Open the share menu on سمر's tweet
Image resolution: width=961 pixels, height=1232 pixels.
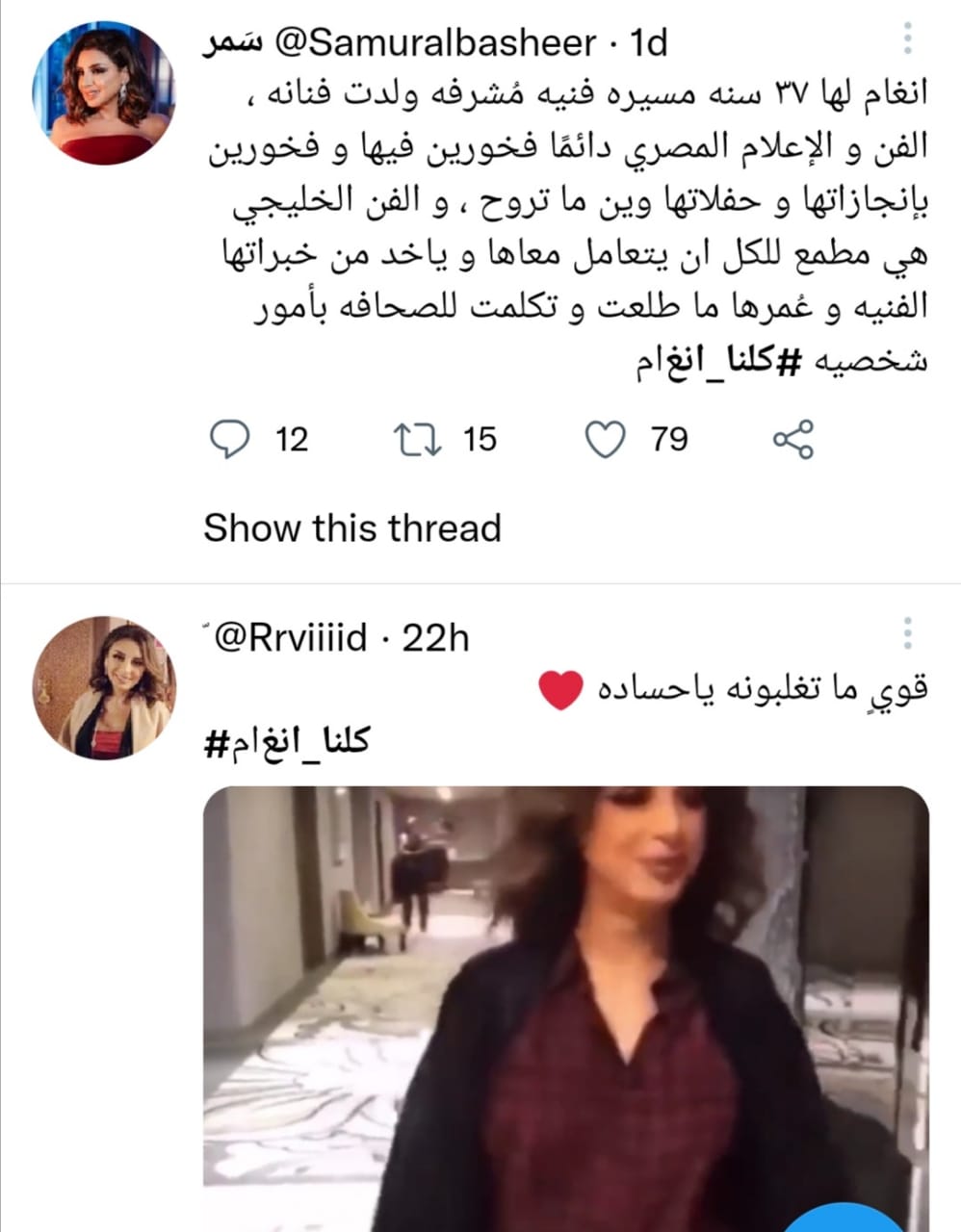coord(792,440)
